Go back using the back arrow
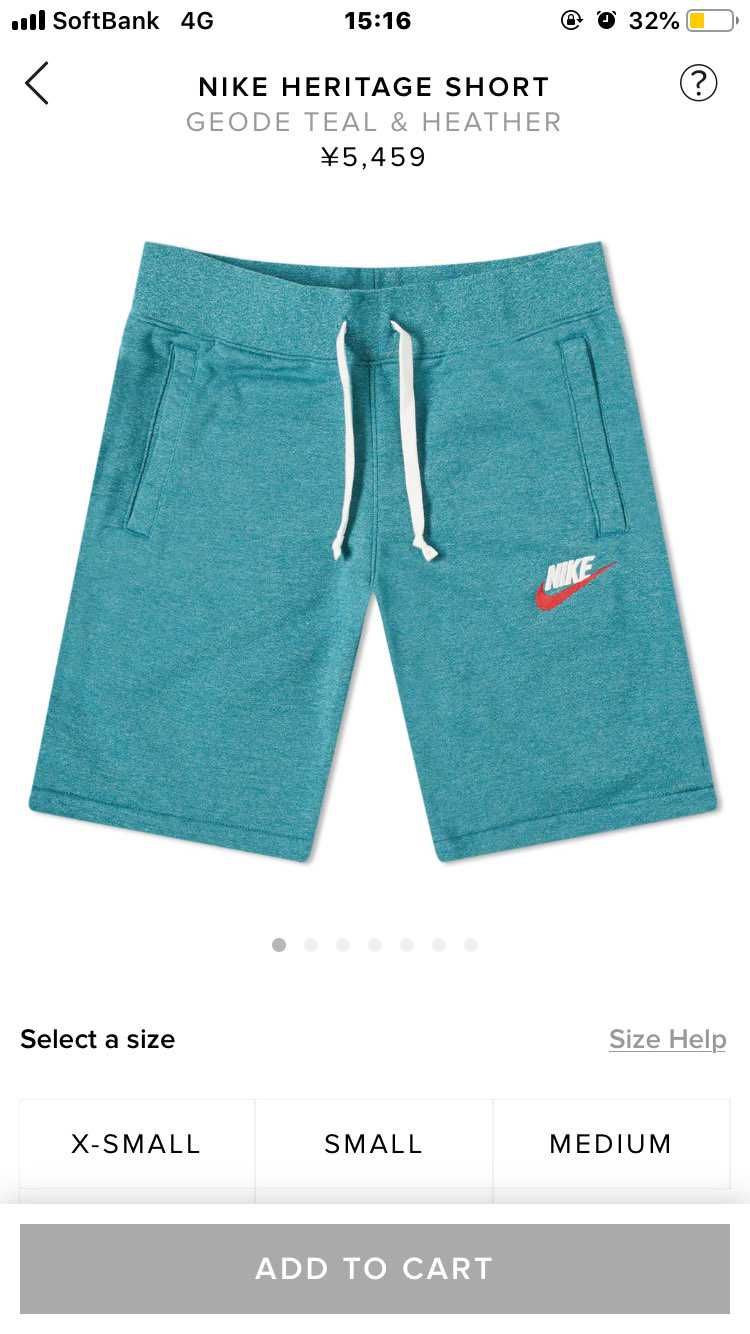 click(x=37, y=84)
